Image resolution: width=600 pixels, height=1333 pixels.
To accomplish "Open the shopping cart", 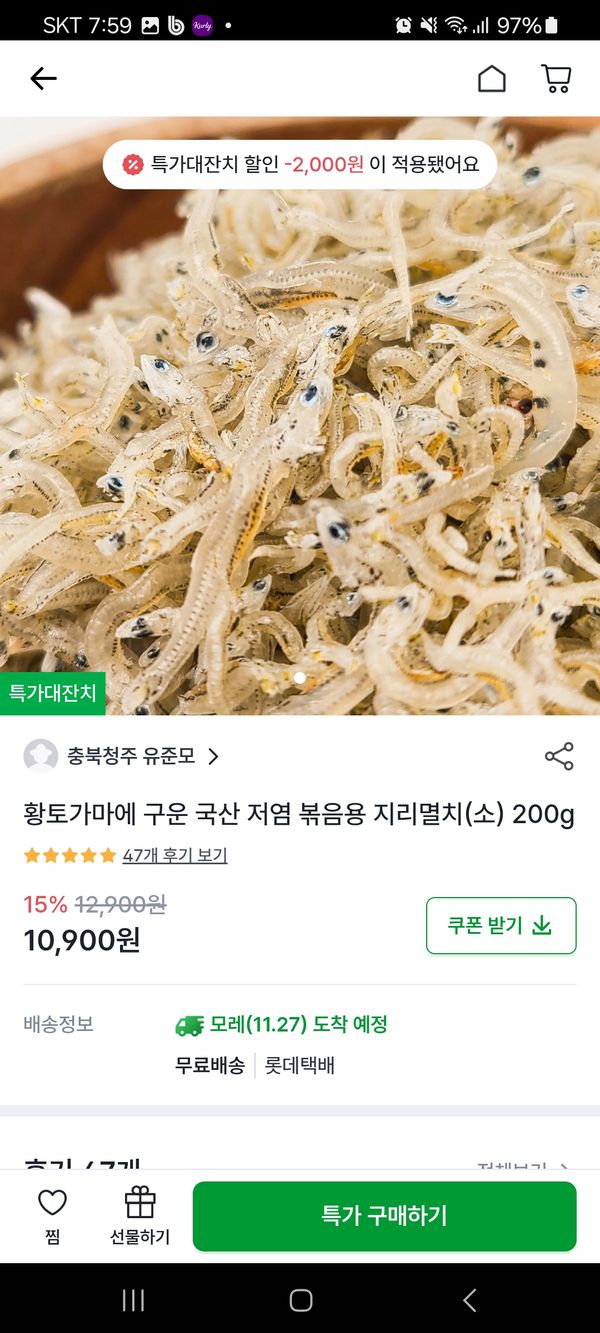I will [x=556, y=79].
